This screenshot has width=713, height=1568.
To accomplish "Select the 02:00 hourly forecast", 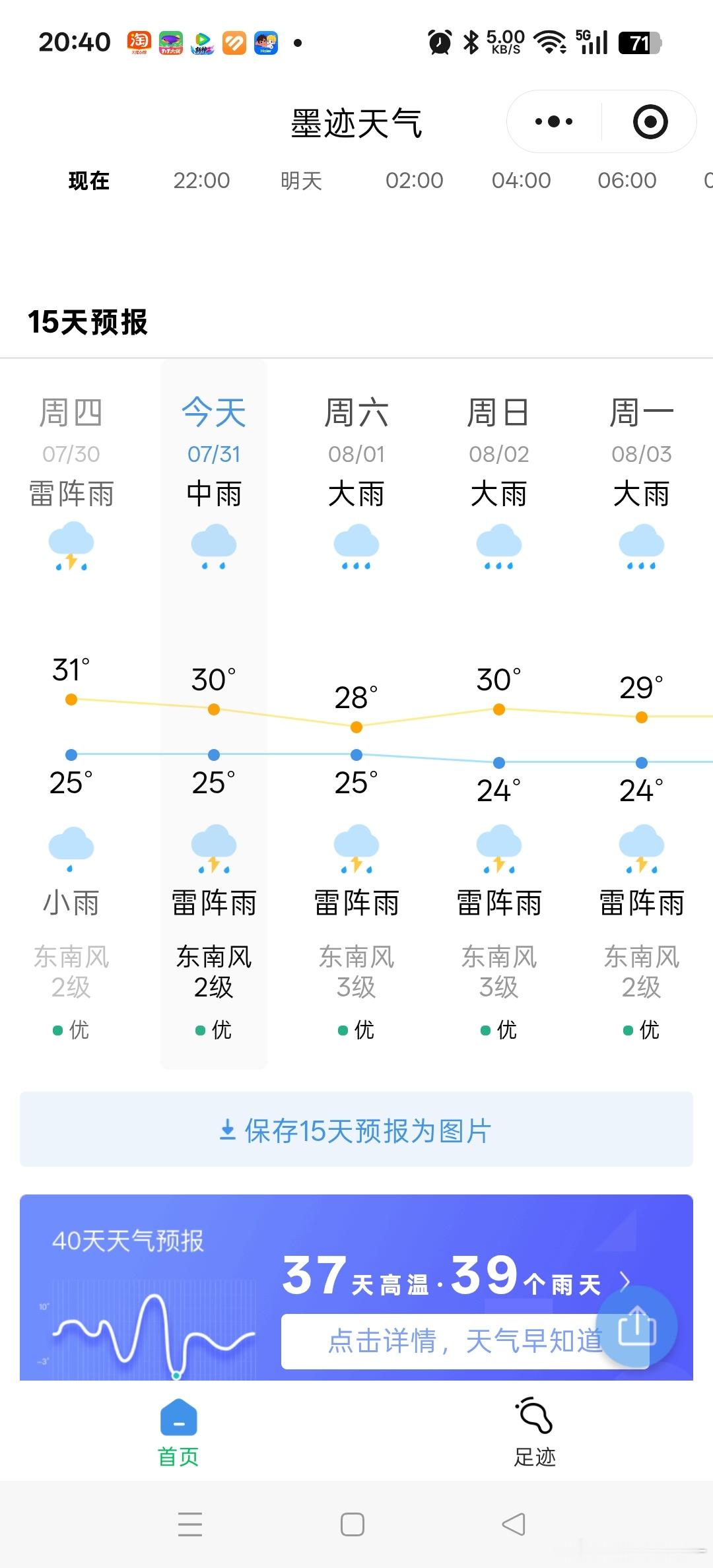I will click(x=414, y=180).
